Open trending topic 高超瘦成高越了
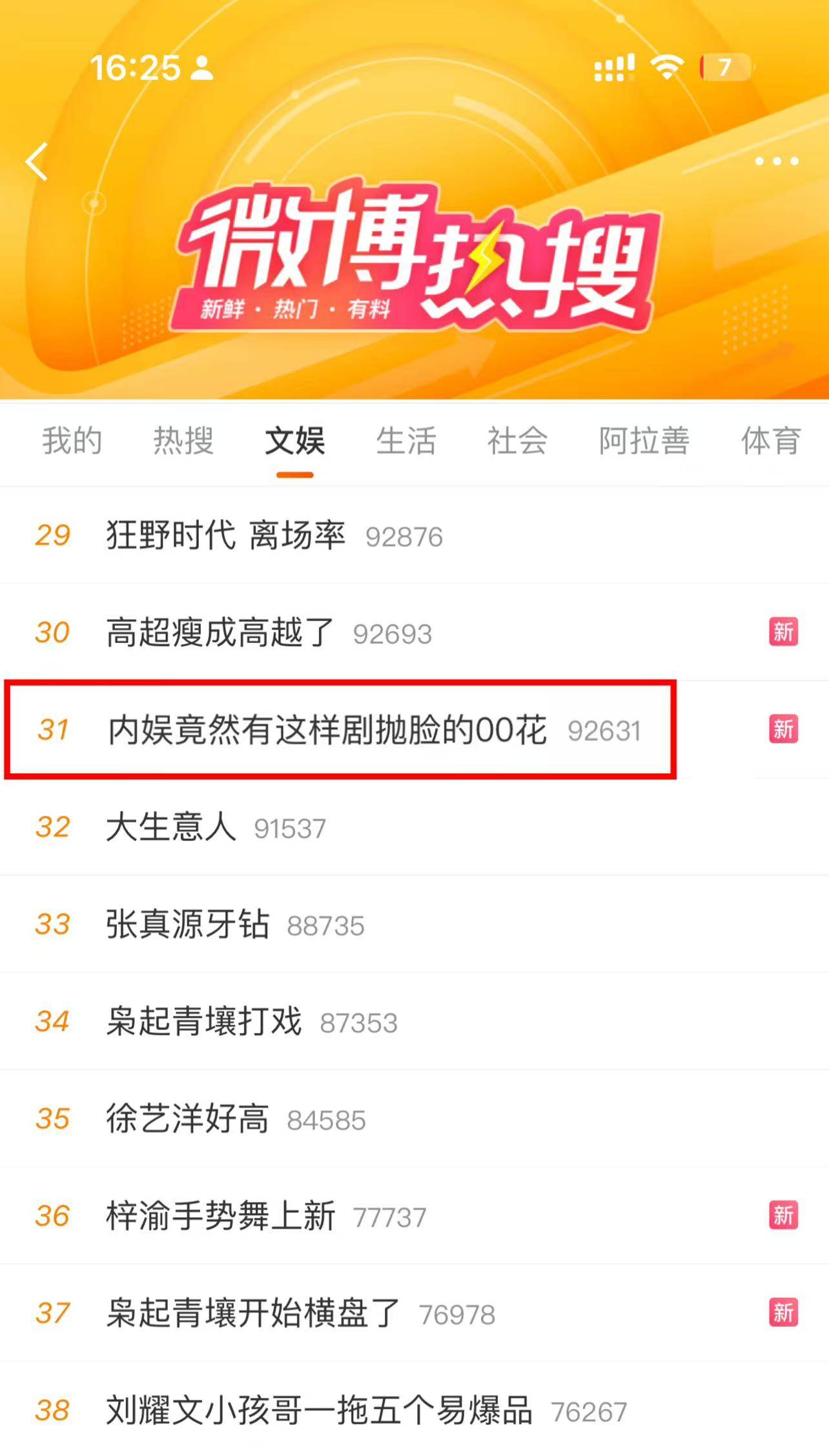Viewport: 829px width, 1456px height. tap(220, 632)
